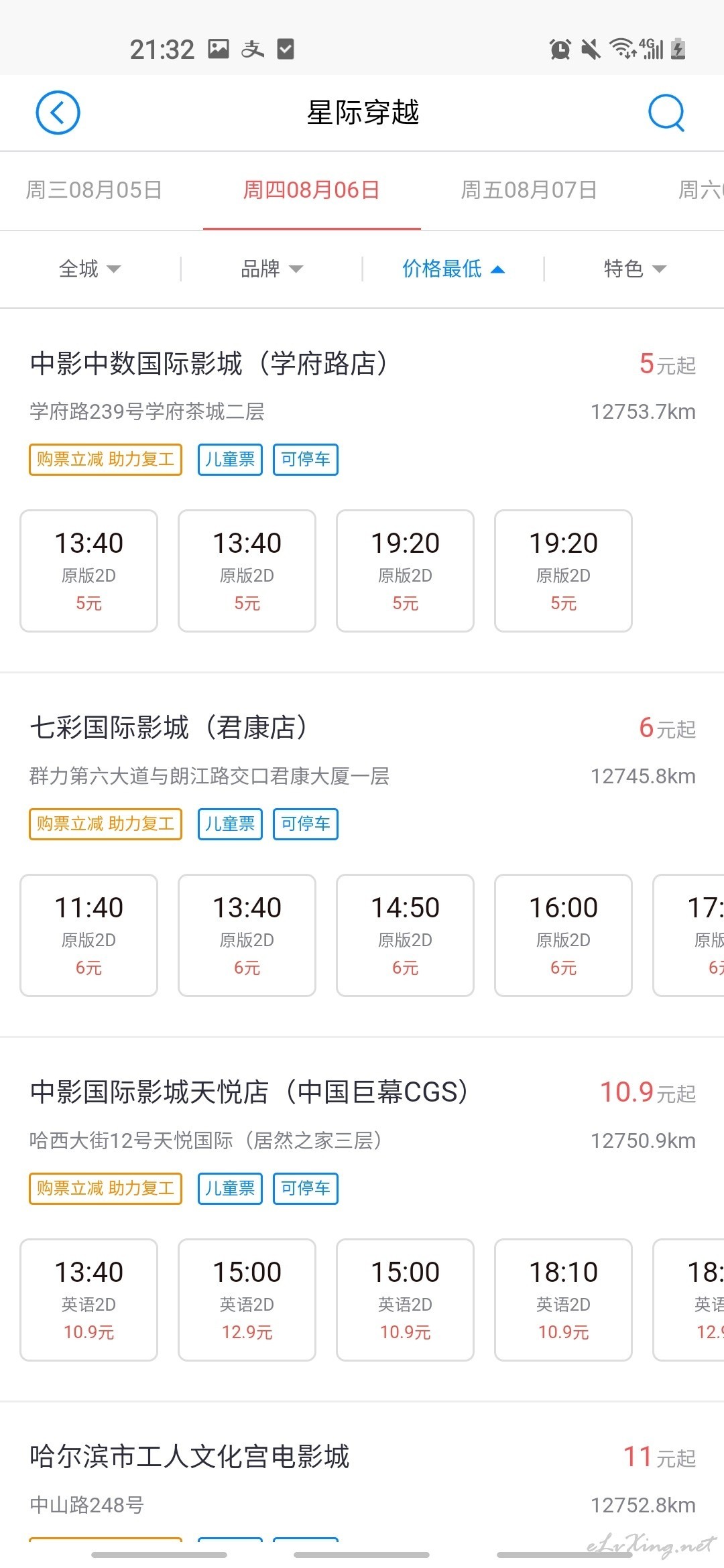The image size is (724, 1568).
Task: Pick the 16:00 showtime for 6元
Action: click(564, 935)
